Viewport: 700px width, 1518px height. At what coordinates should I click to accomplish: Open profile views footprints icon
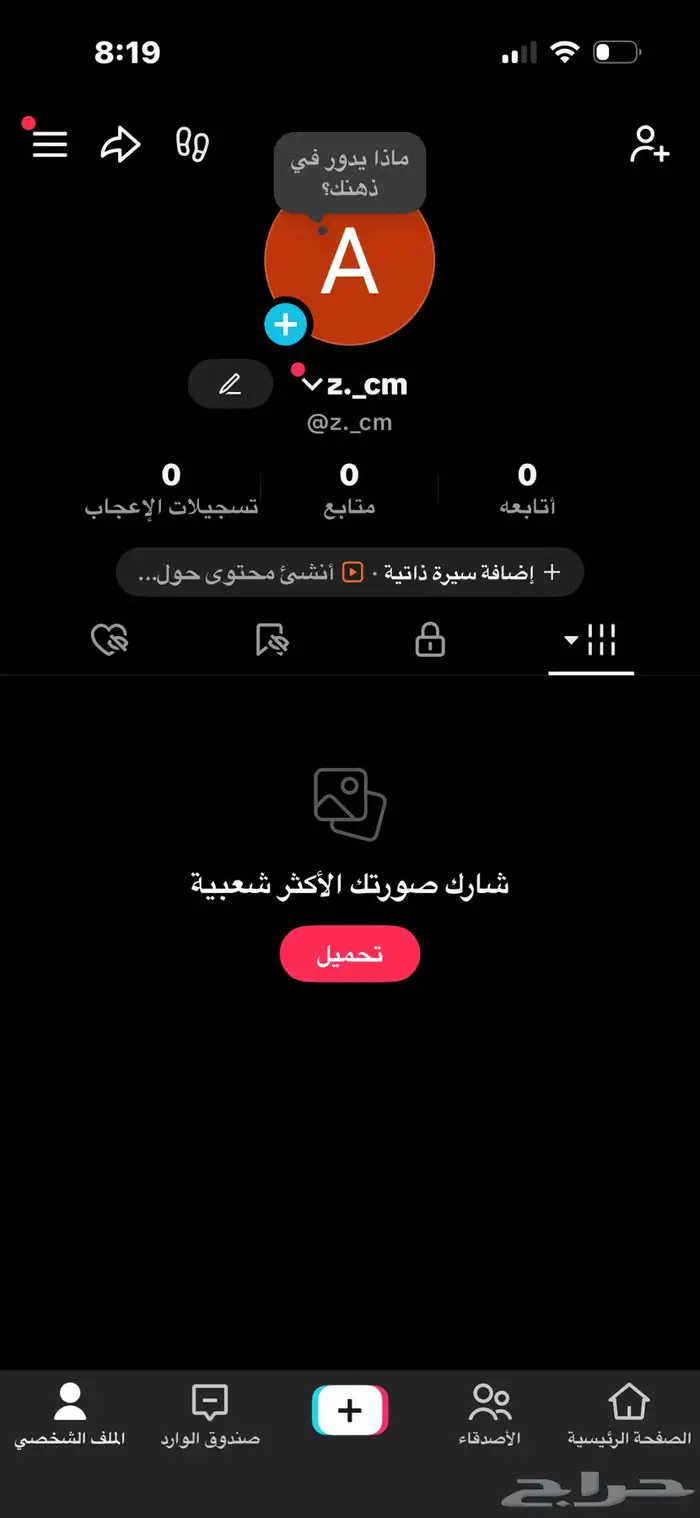191,144
